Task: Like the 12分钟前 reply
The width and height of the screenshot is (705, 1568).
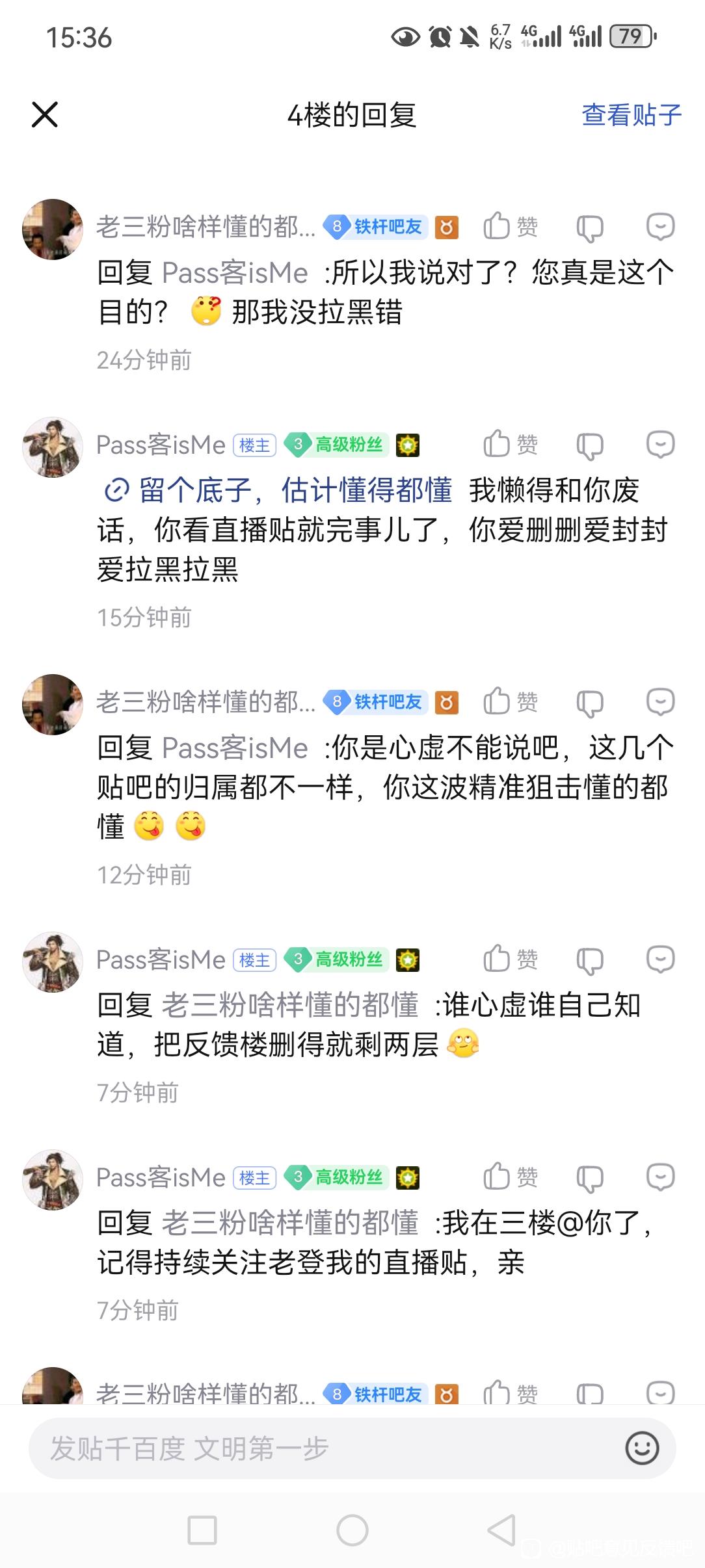Action: pyautogui.click(x=510, y=702)
